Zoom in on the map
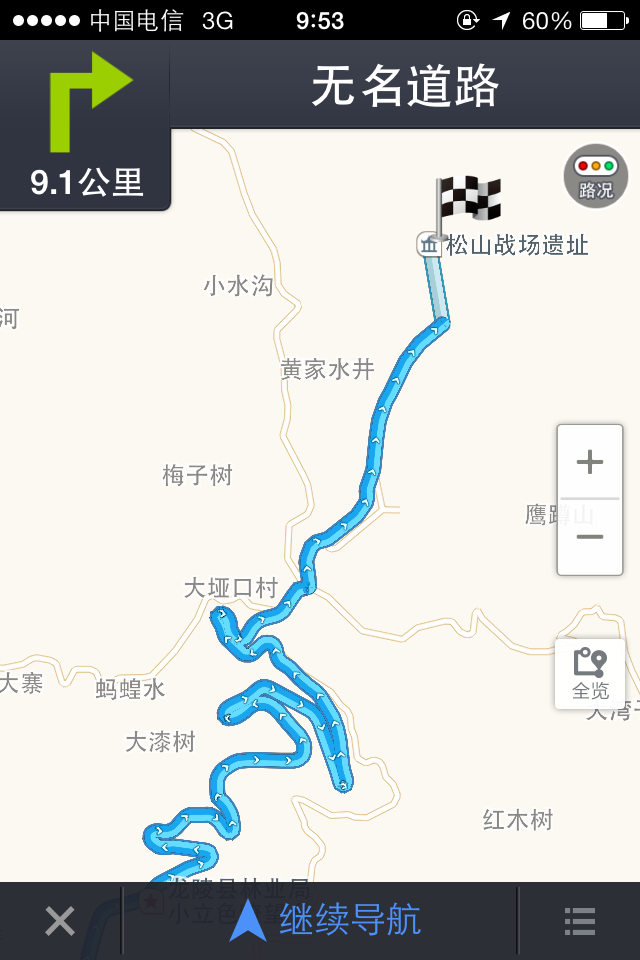The width and height of the screenshot is (640, 960). pos(590,462)
